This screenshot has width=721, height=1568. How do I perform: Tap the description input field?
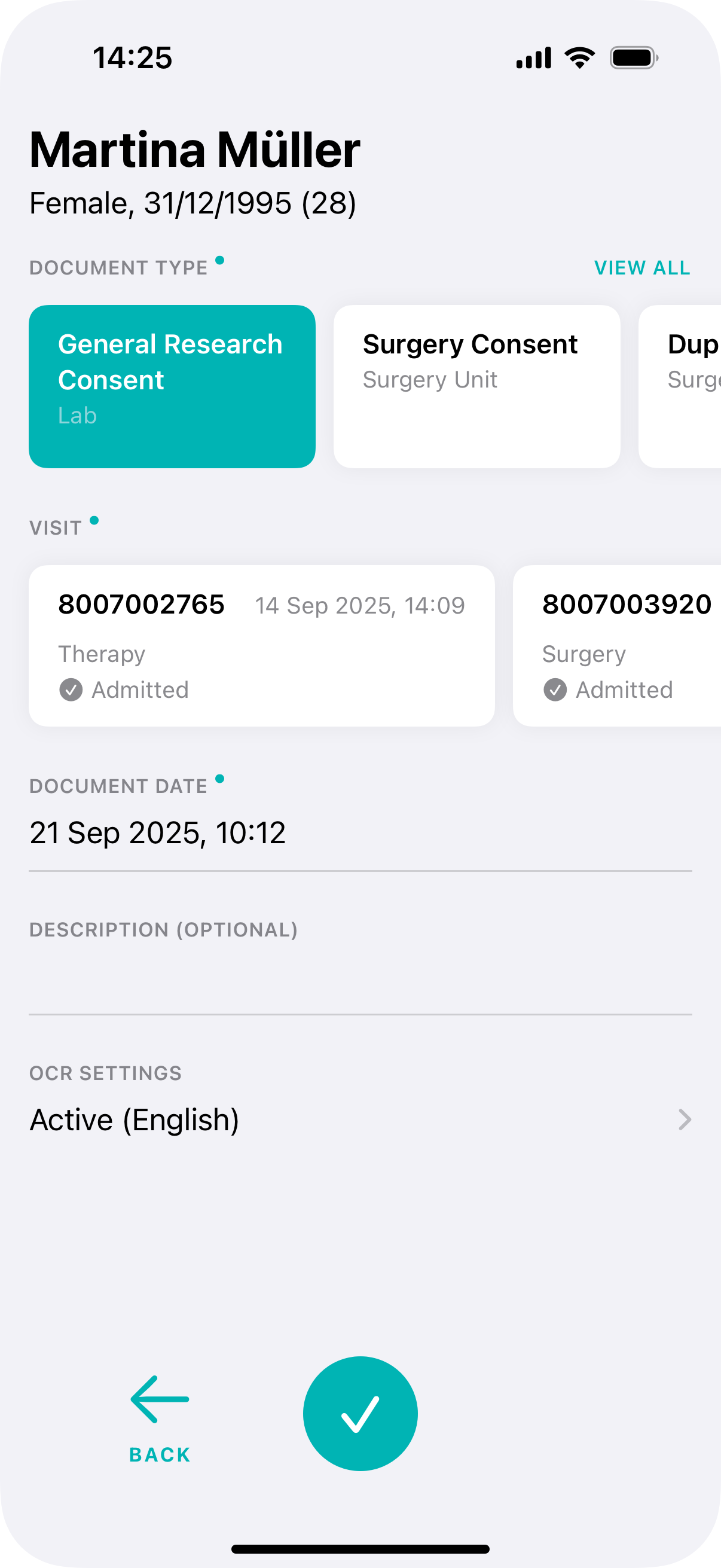[359, 980]
